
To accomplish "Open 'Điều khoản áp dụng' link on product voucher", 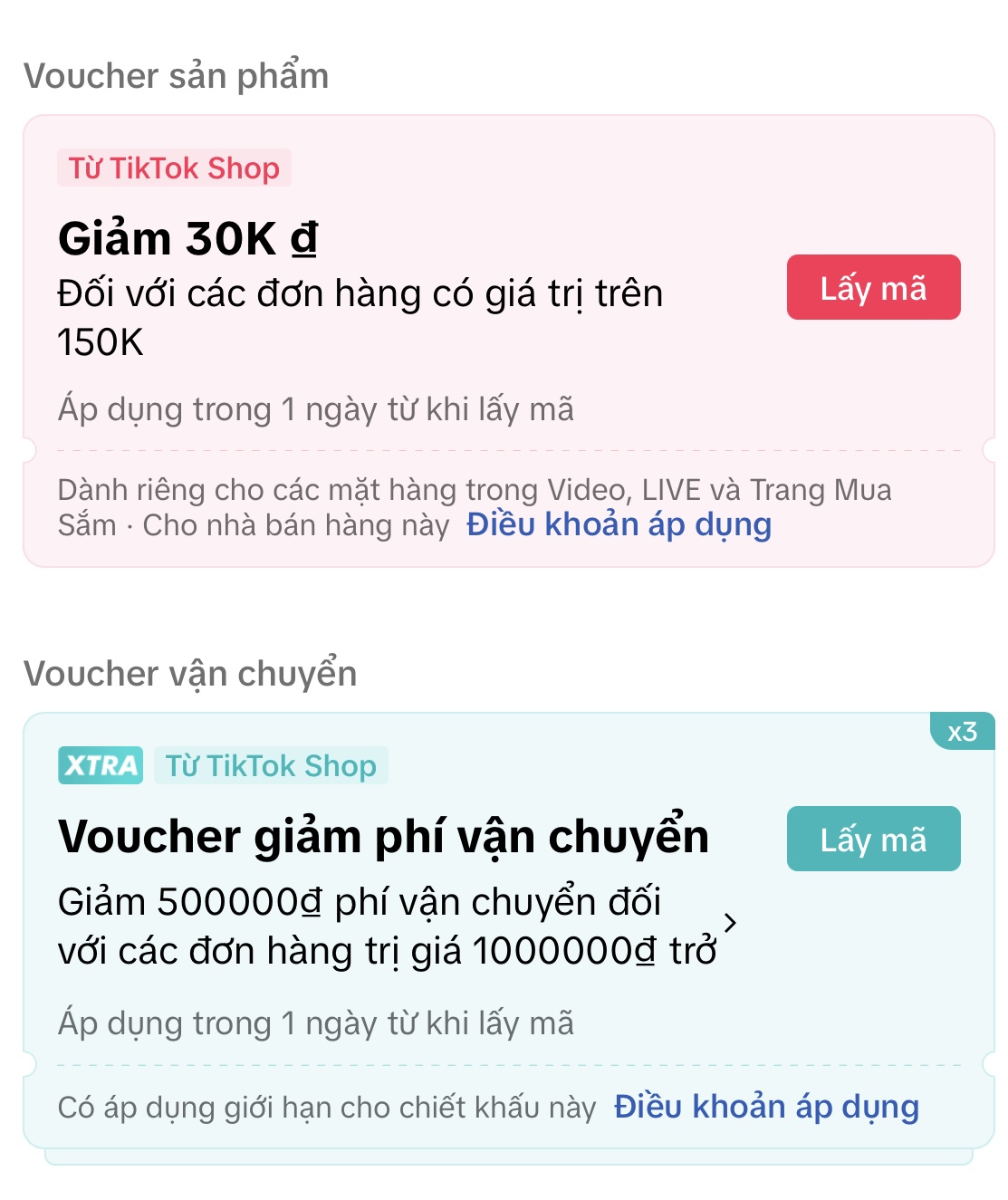I will pos(618,523).
